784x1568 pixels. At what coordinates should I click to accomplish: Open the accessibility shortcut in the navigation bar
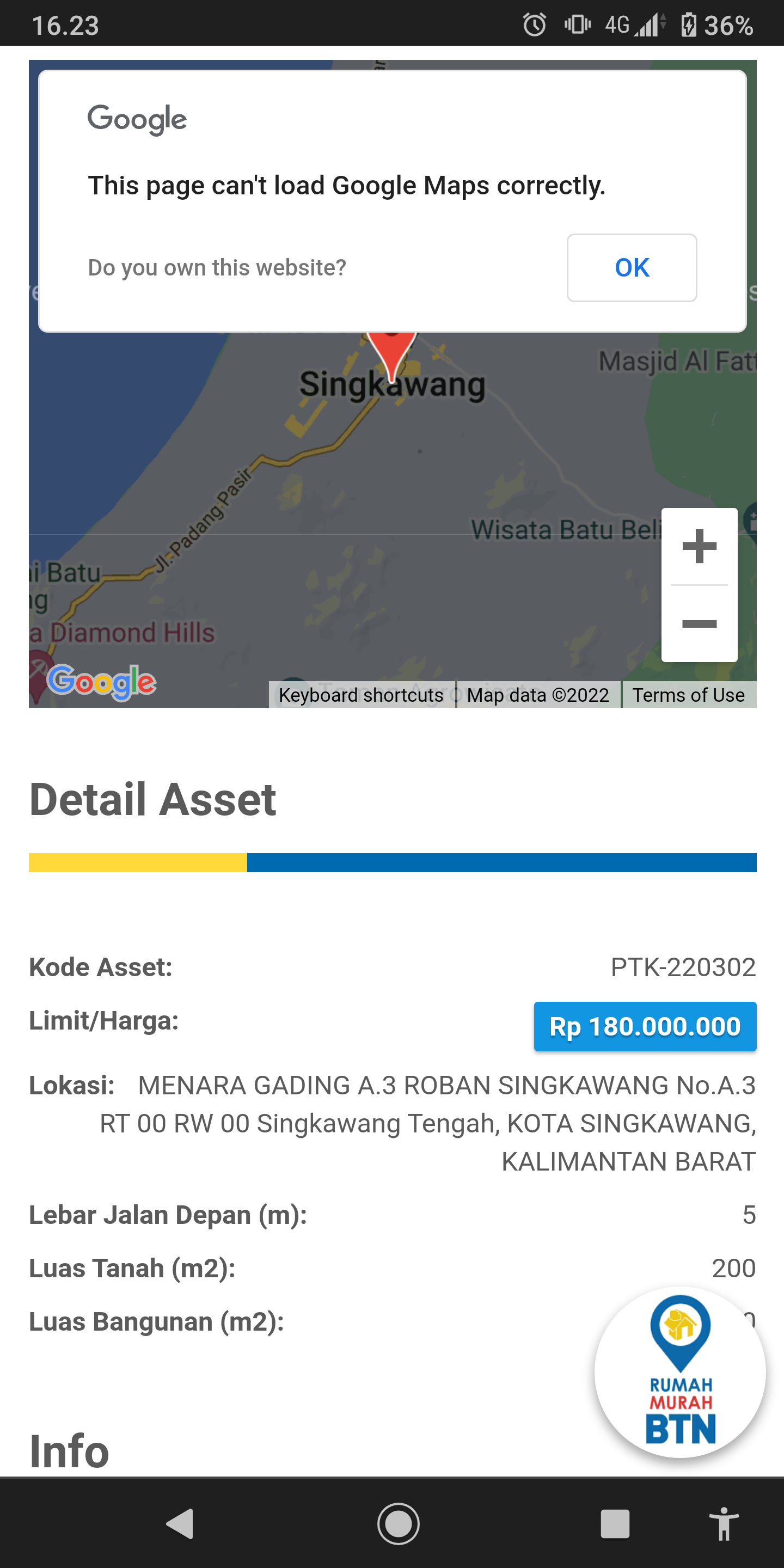point(723,1524)
